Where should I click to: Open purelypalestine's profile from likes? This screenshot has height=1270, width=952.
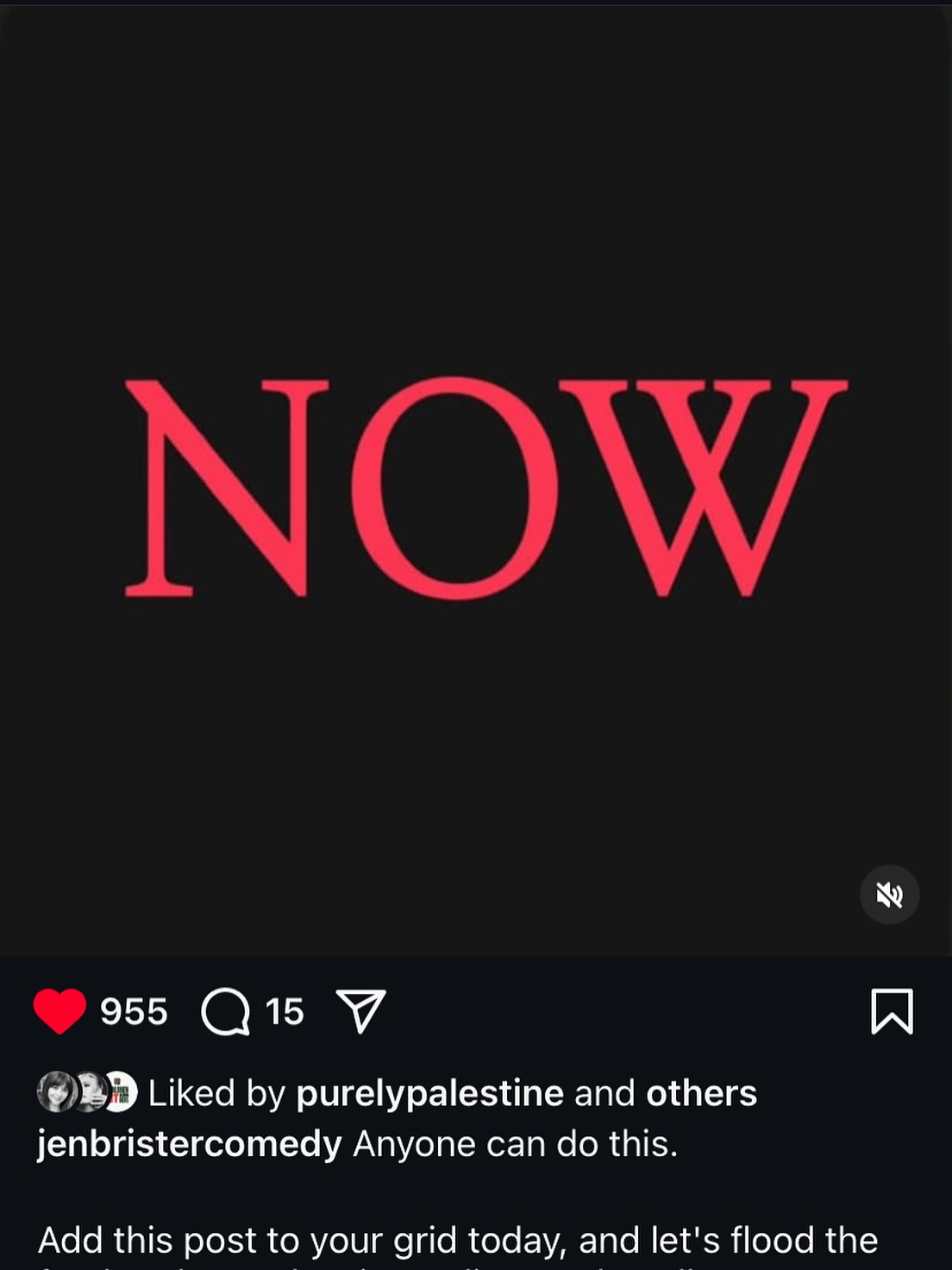point(429,1093)
